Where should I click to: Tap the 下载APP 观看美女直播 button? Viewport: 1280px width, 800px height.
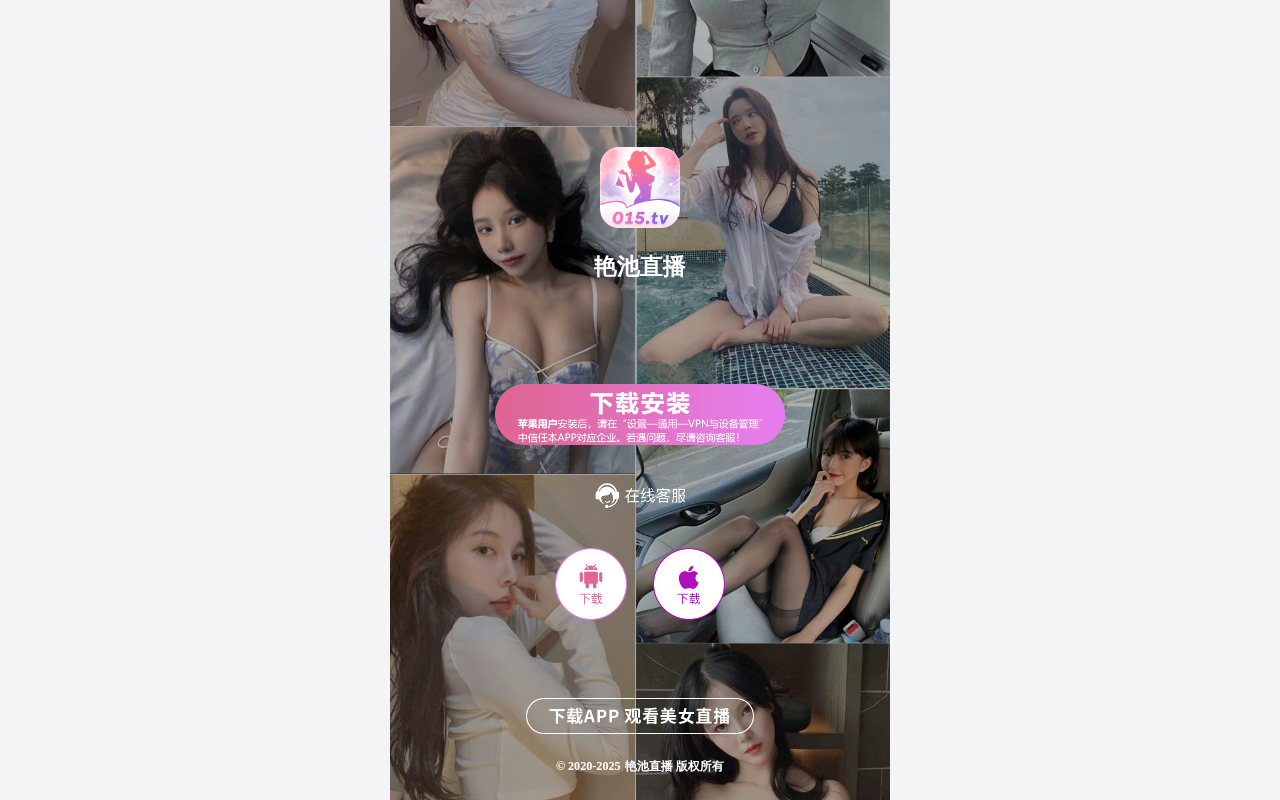pos(640,716)
